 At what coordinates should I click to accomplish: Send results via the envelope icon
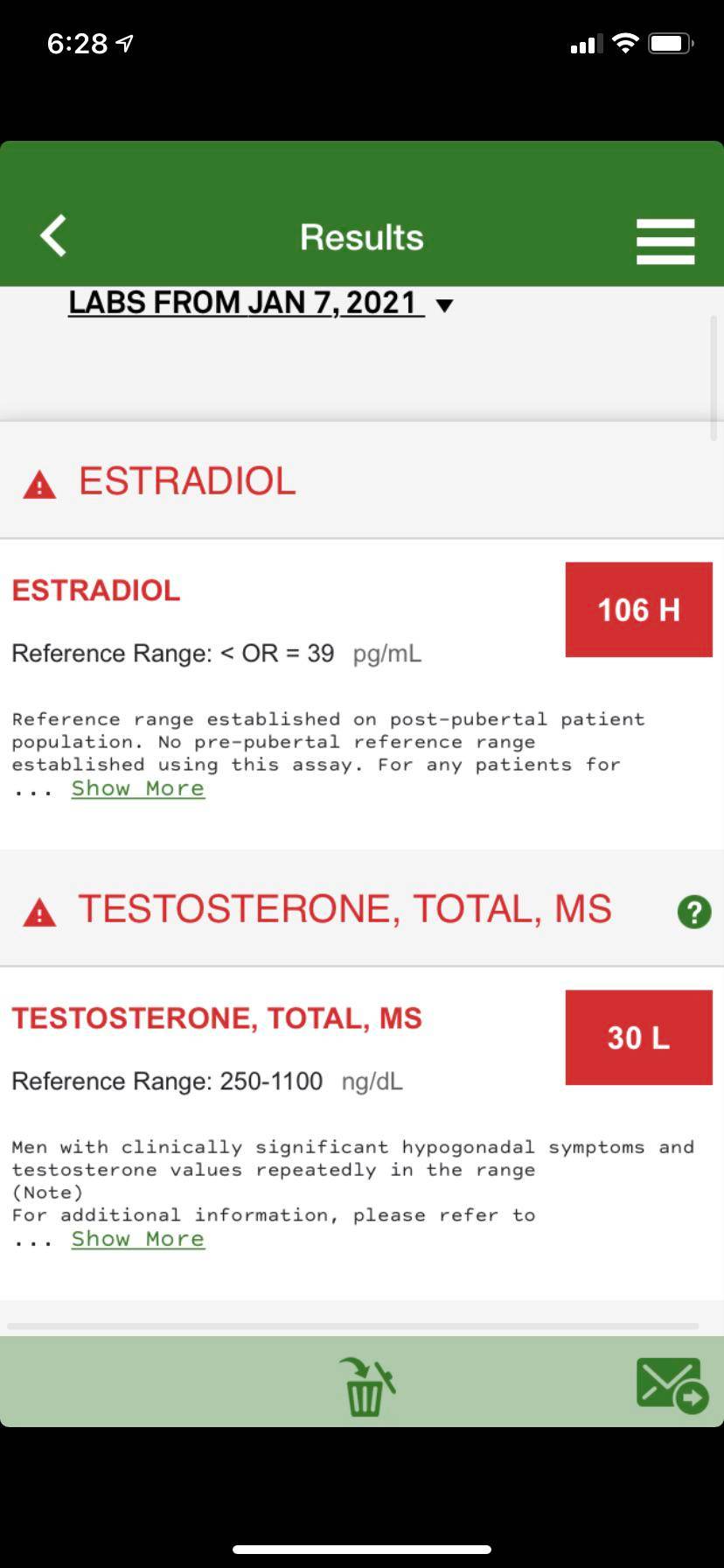(672, 1384)
